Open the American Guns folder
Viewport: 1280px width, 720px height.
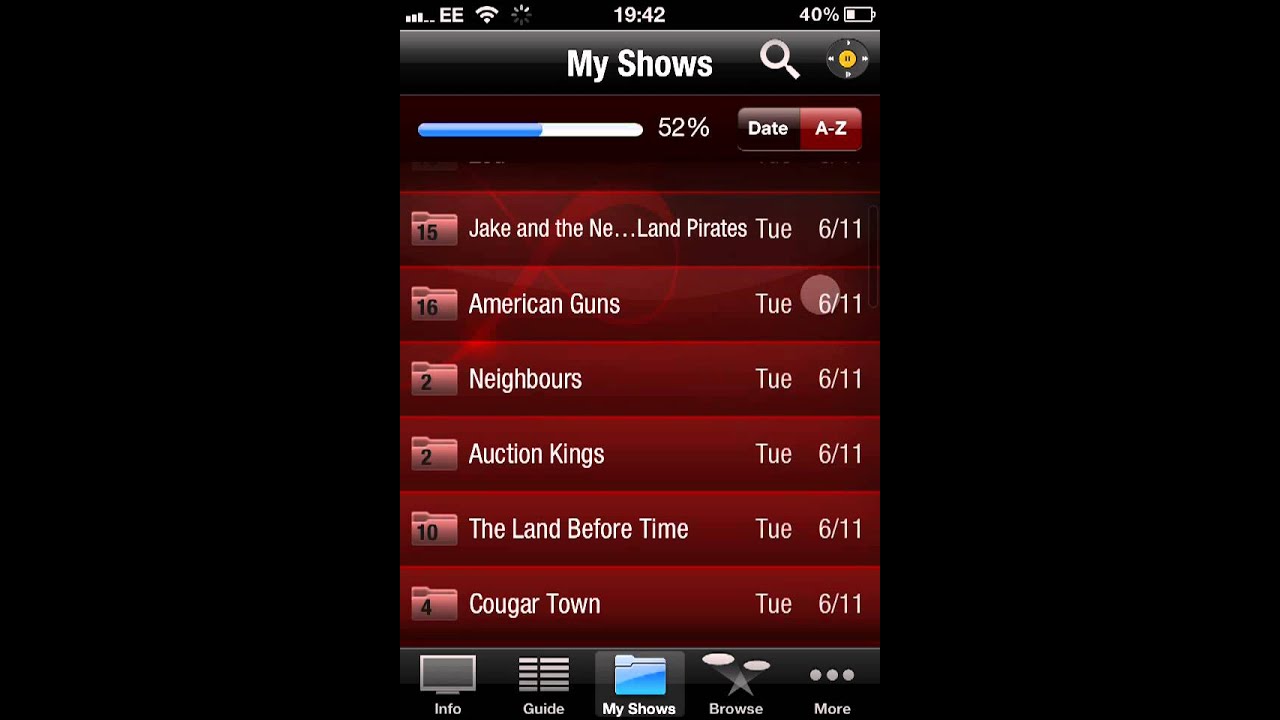tap(544, 304)
